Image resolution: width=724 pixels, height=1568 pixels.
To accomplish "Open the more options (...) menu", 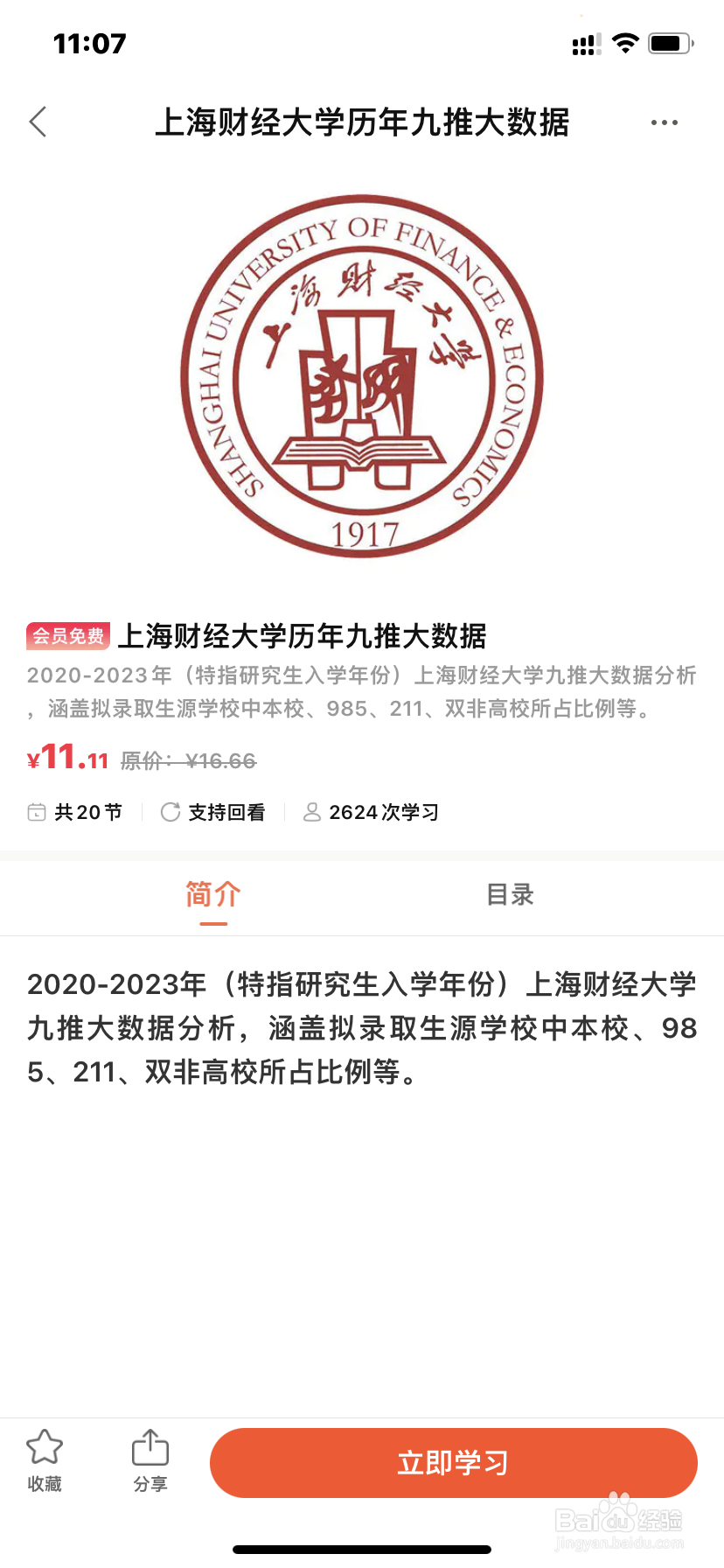I will tap(664, 122).
